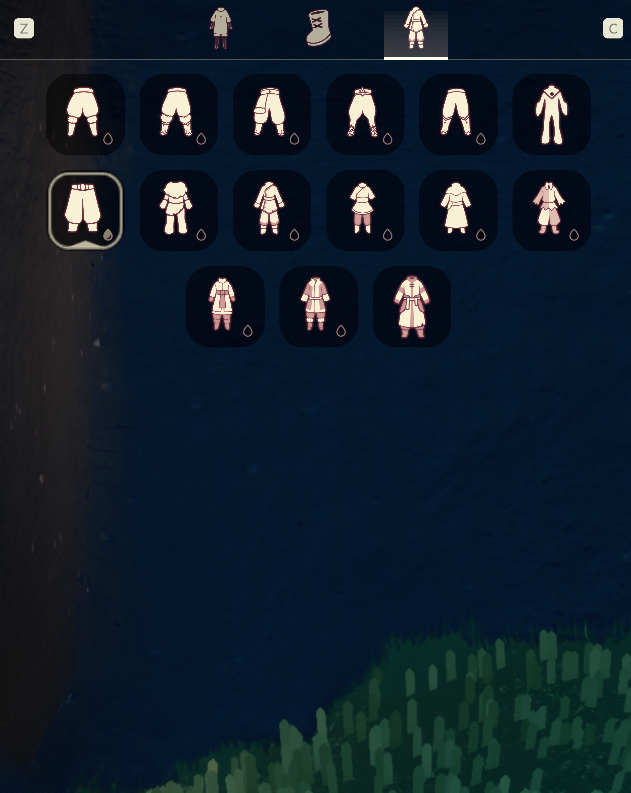Screen dimensions: 631x793
Task: Tap the C key button
Action: 613,28
